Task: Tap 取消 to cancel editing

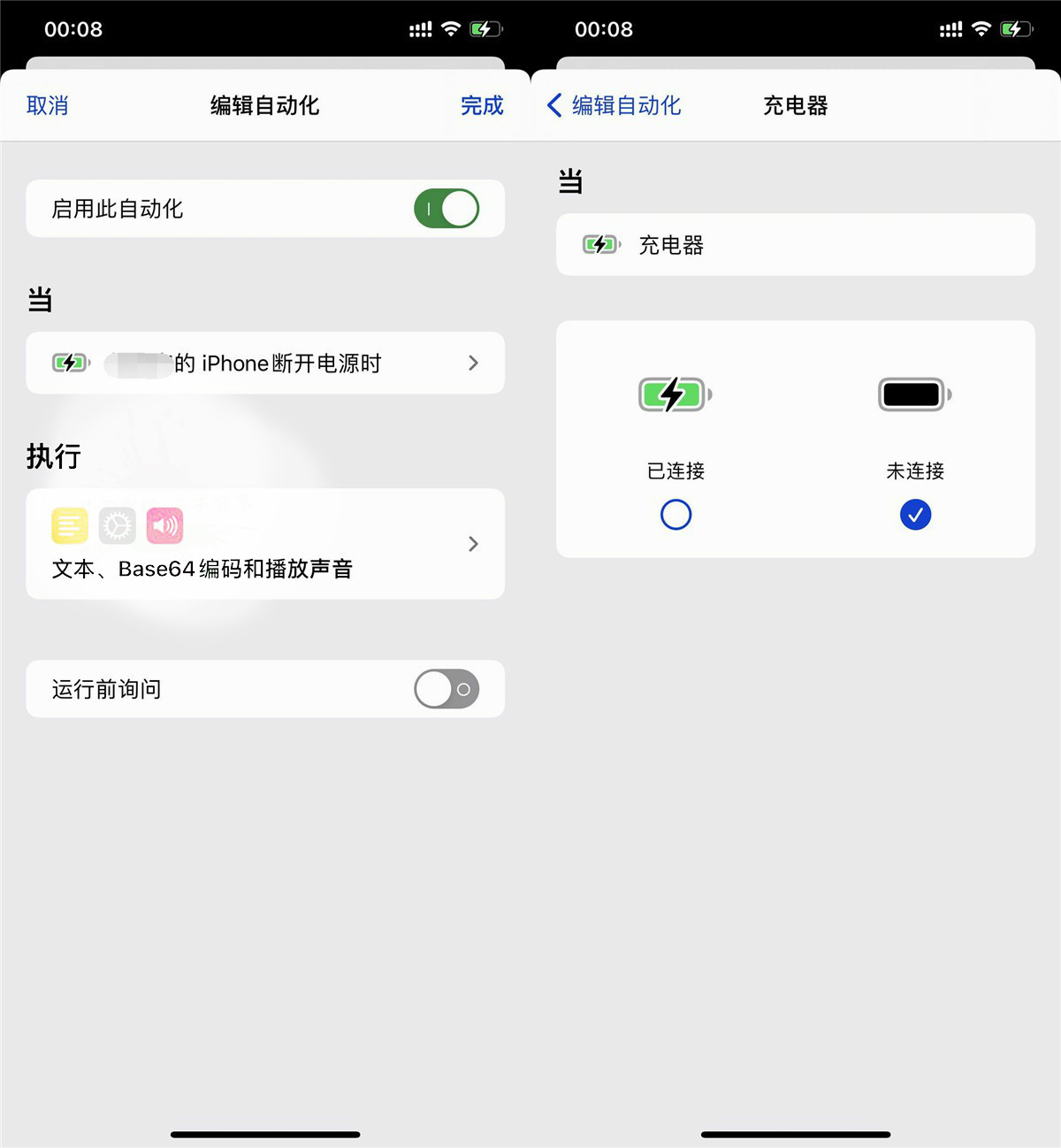Action: pos(48,106)
